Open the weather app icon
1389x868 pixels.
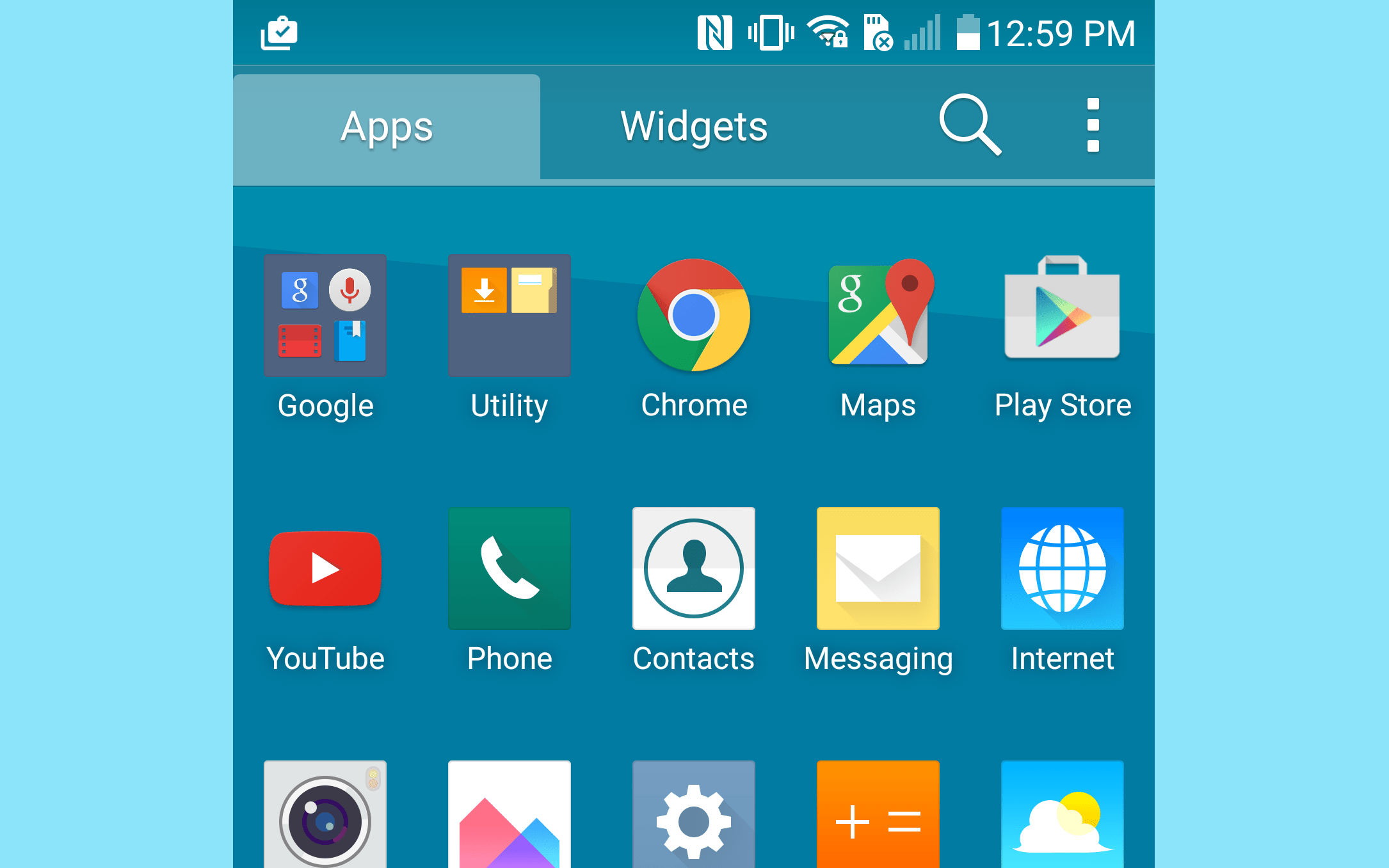[1063, 816]
